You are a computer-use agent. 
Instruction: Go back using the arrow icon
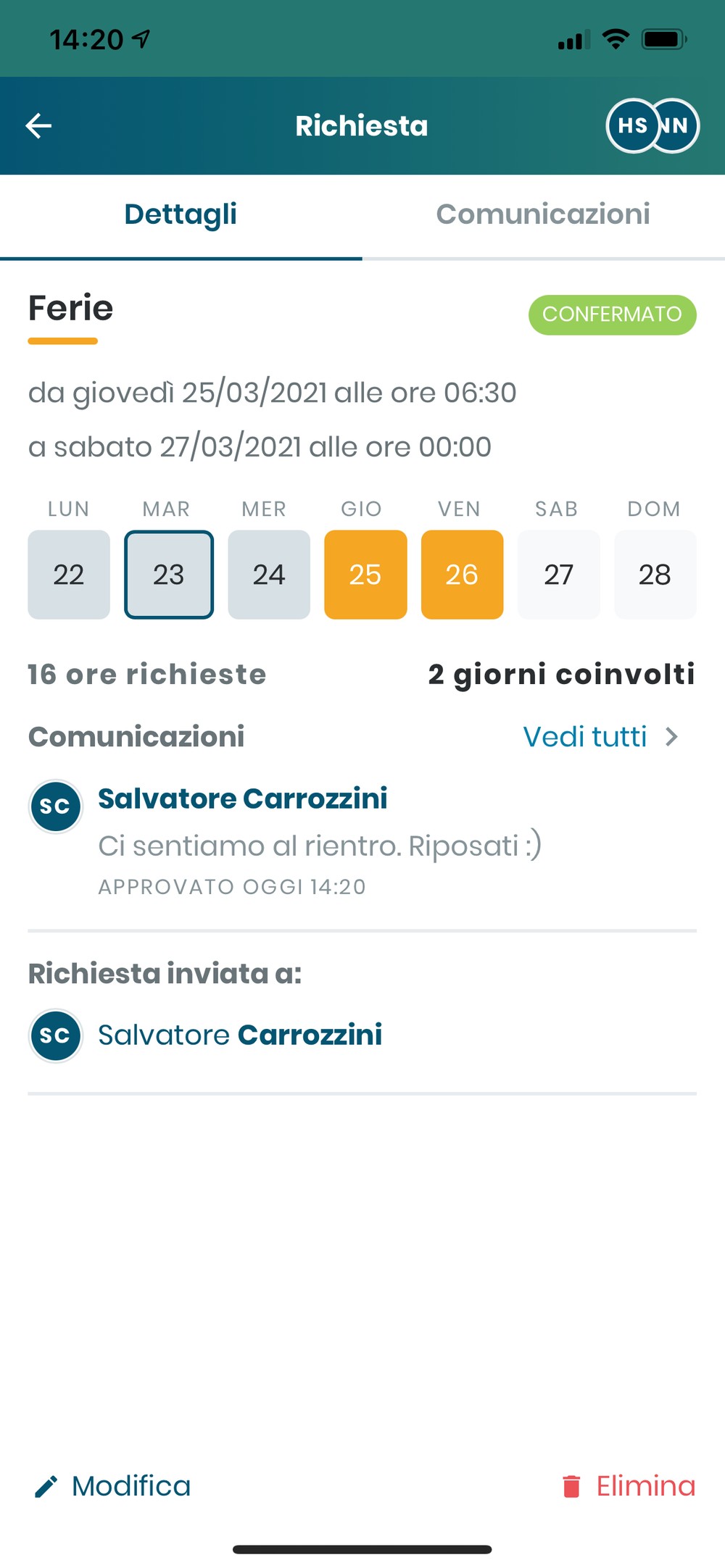[38, 126]
